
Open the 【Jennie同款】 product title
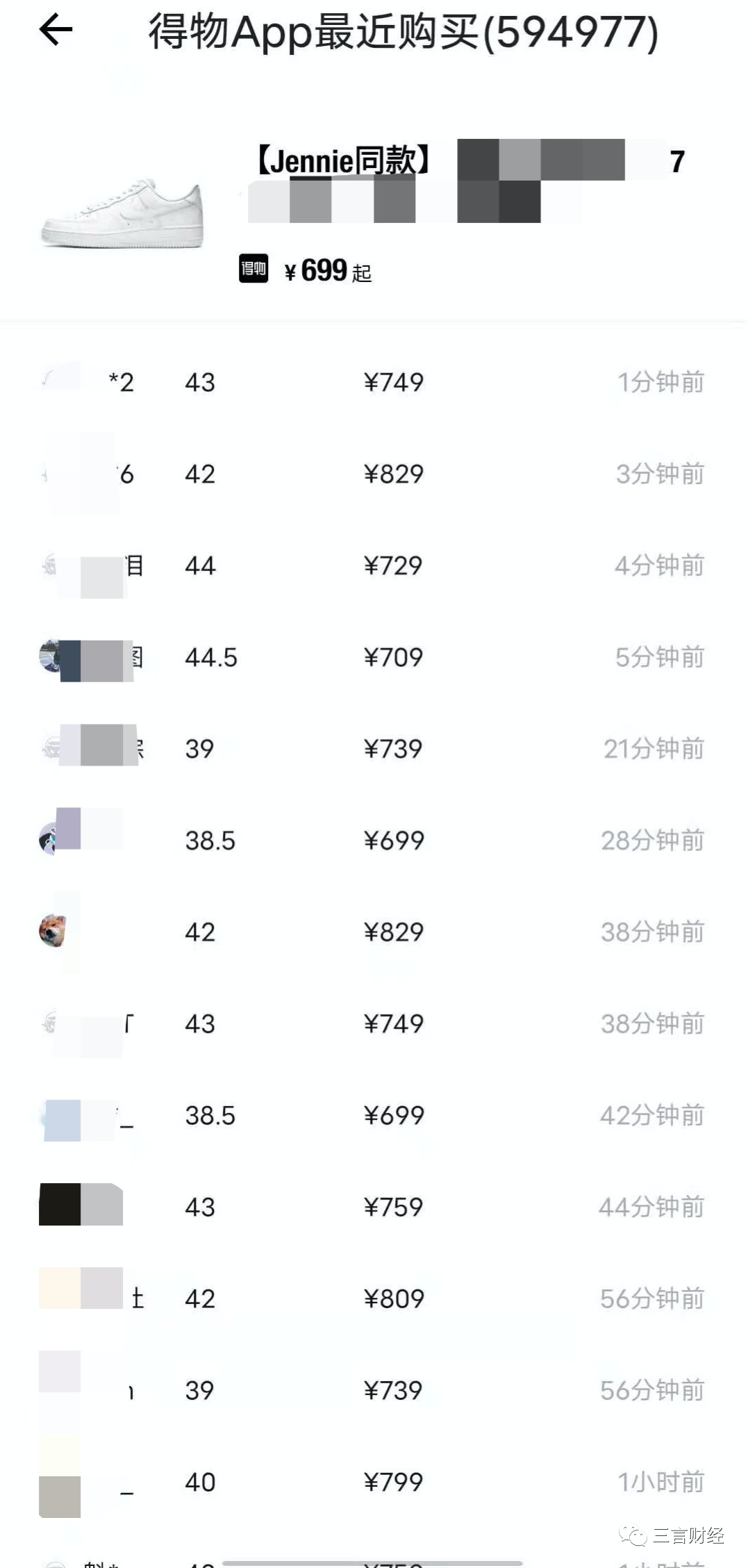[340, 160]
